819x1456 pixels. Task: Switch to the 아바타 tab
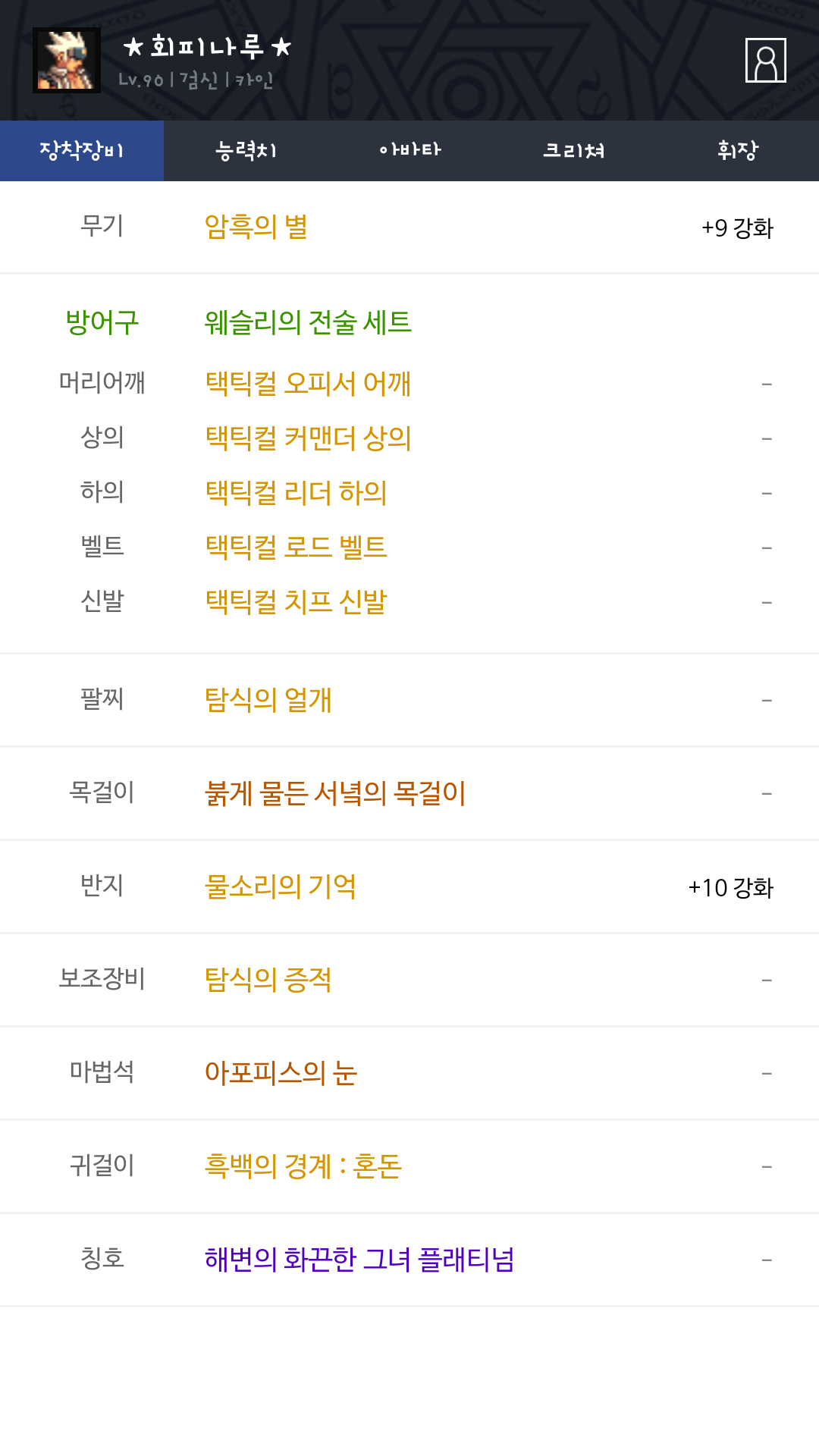[x=409, y=150]
